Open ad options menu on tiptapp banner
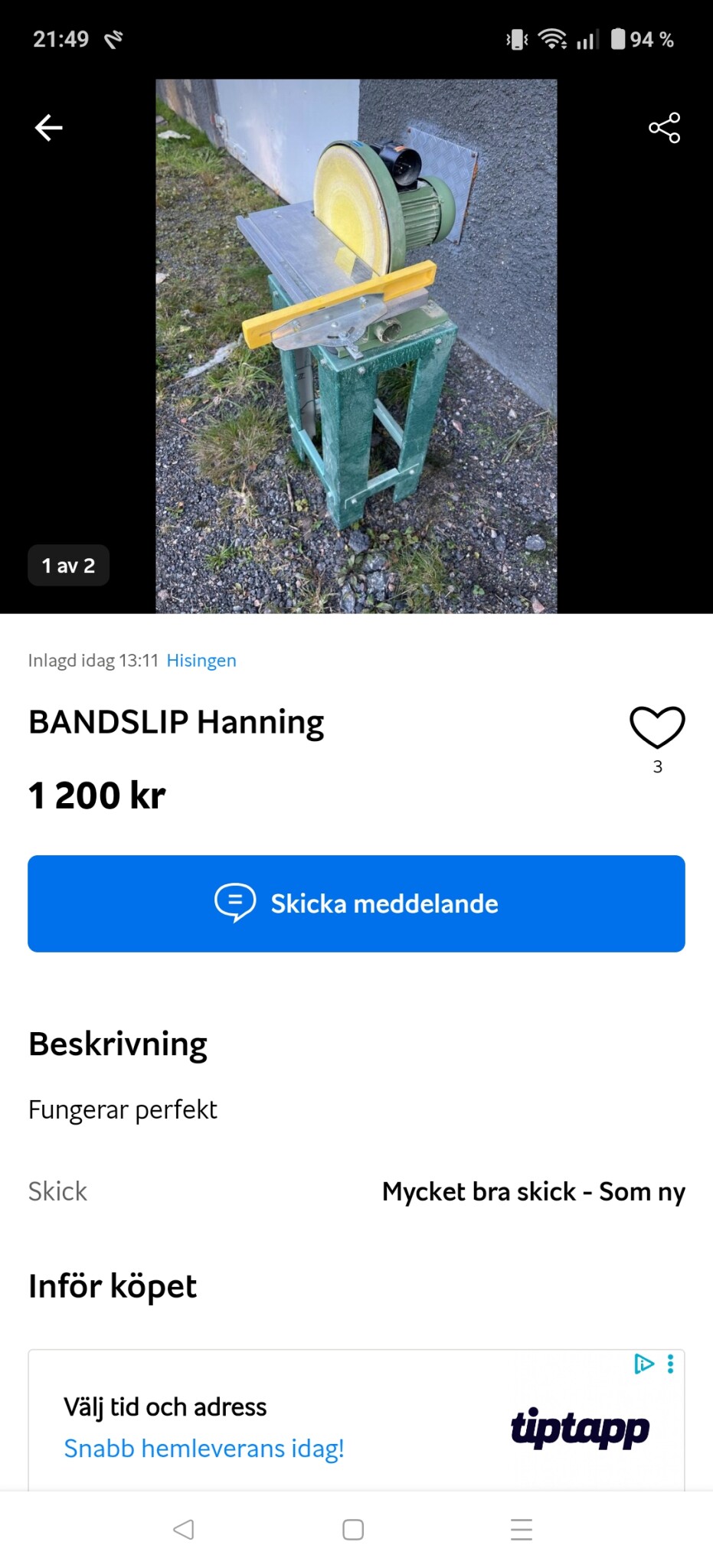 [671, 1364]
